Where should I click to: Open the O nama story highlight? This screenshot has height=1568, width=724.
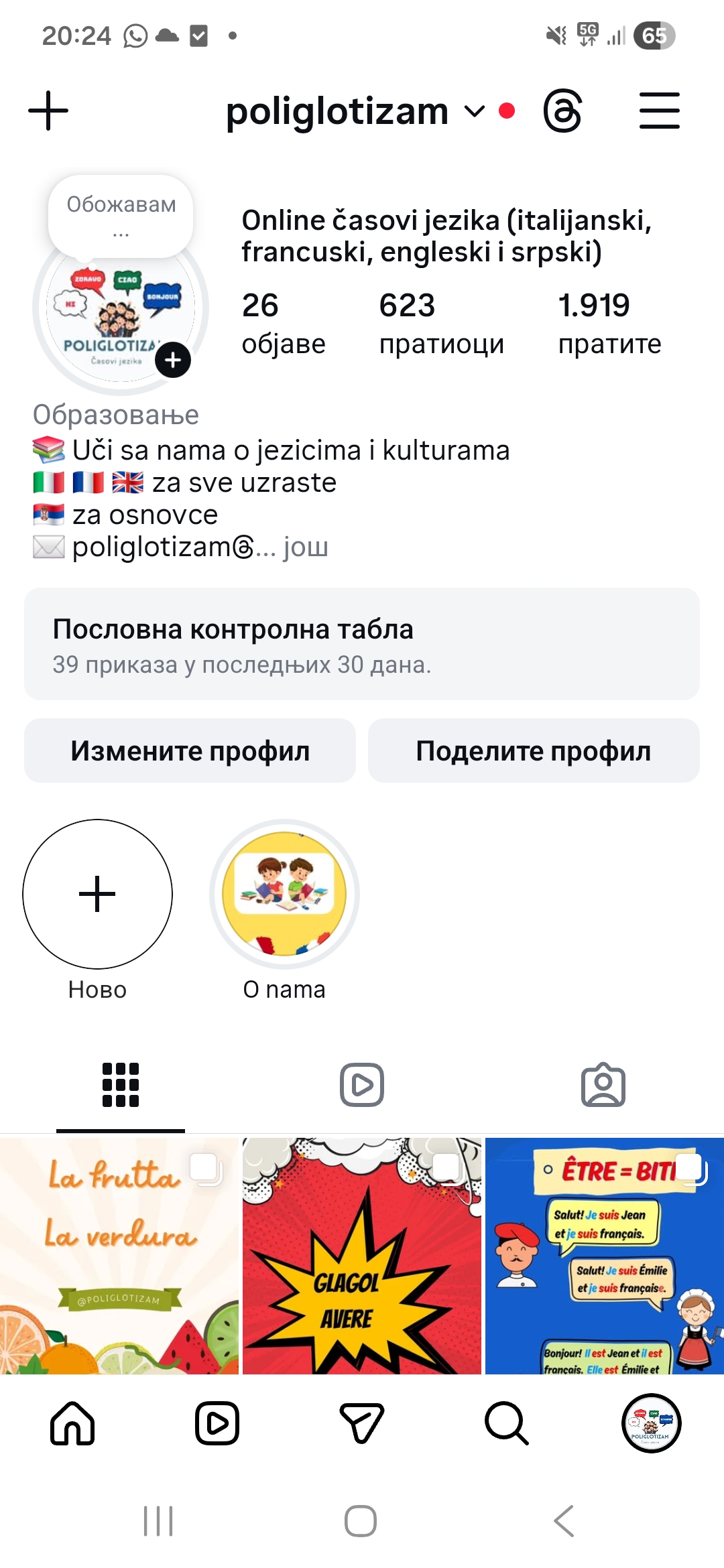pyautogui.click(x=284, y=895)
